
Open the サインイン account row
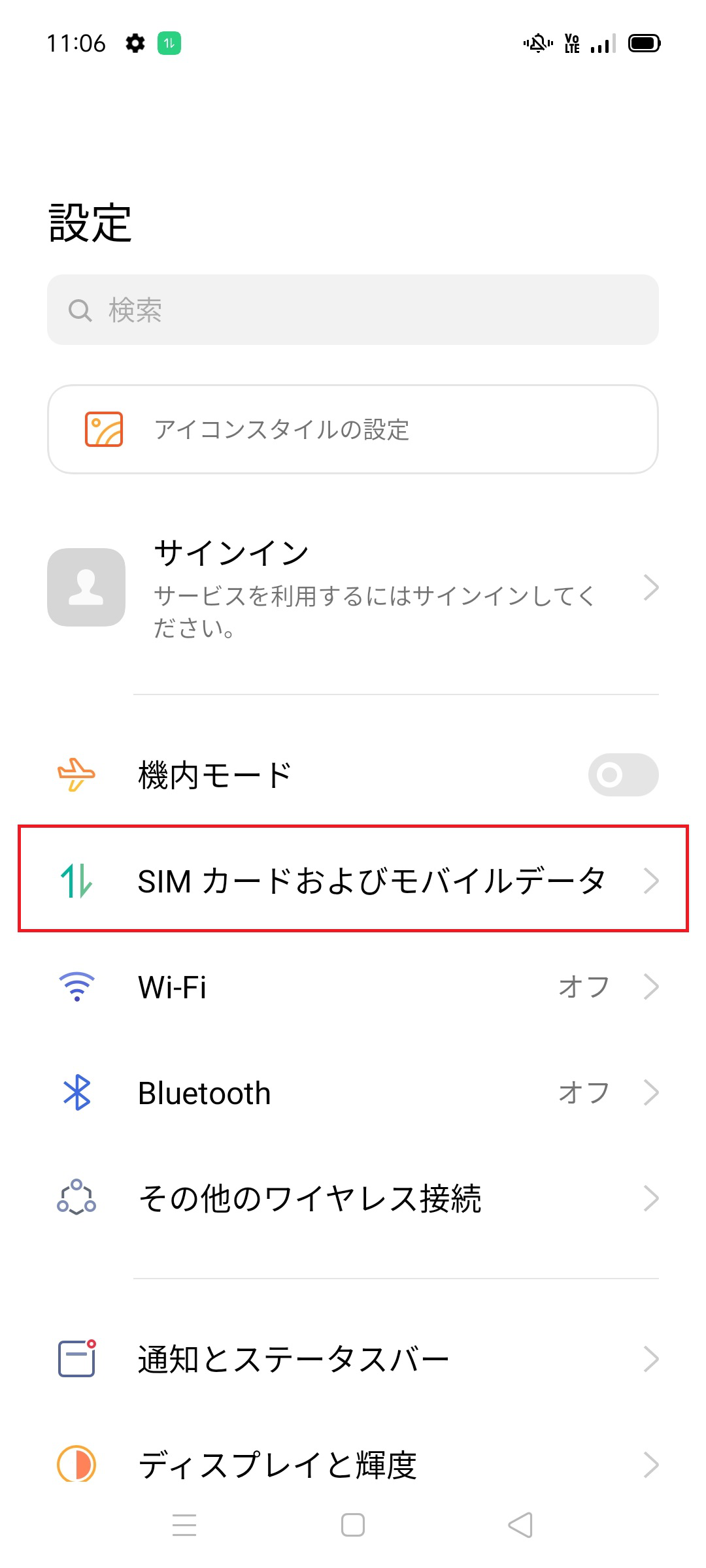click(353, 588)
